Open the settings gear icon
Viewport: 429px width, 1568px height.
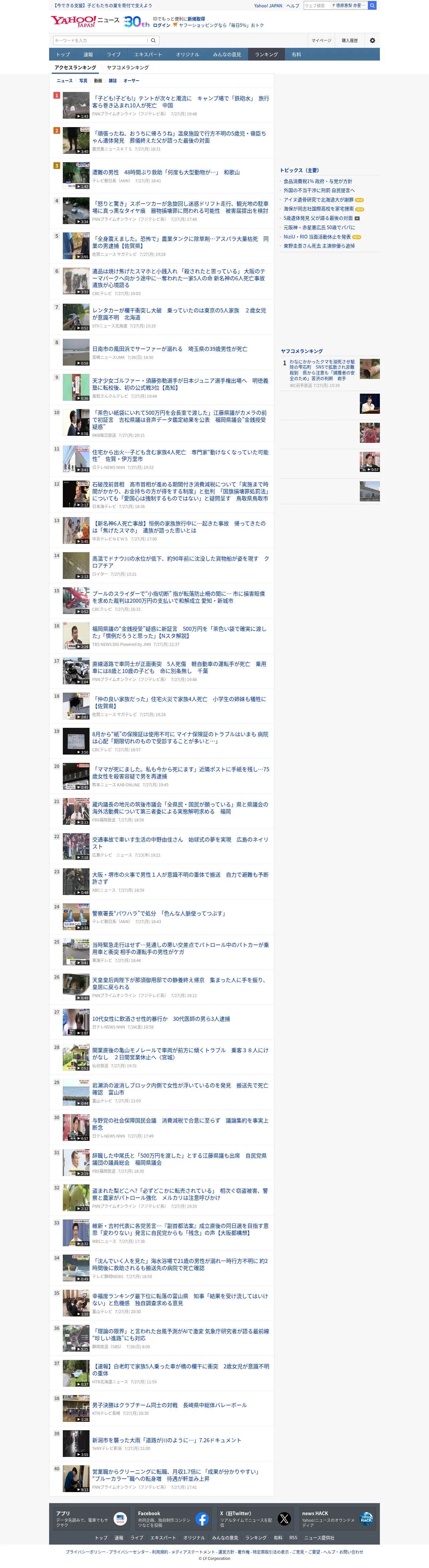373,40
